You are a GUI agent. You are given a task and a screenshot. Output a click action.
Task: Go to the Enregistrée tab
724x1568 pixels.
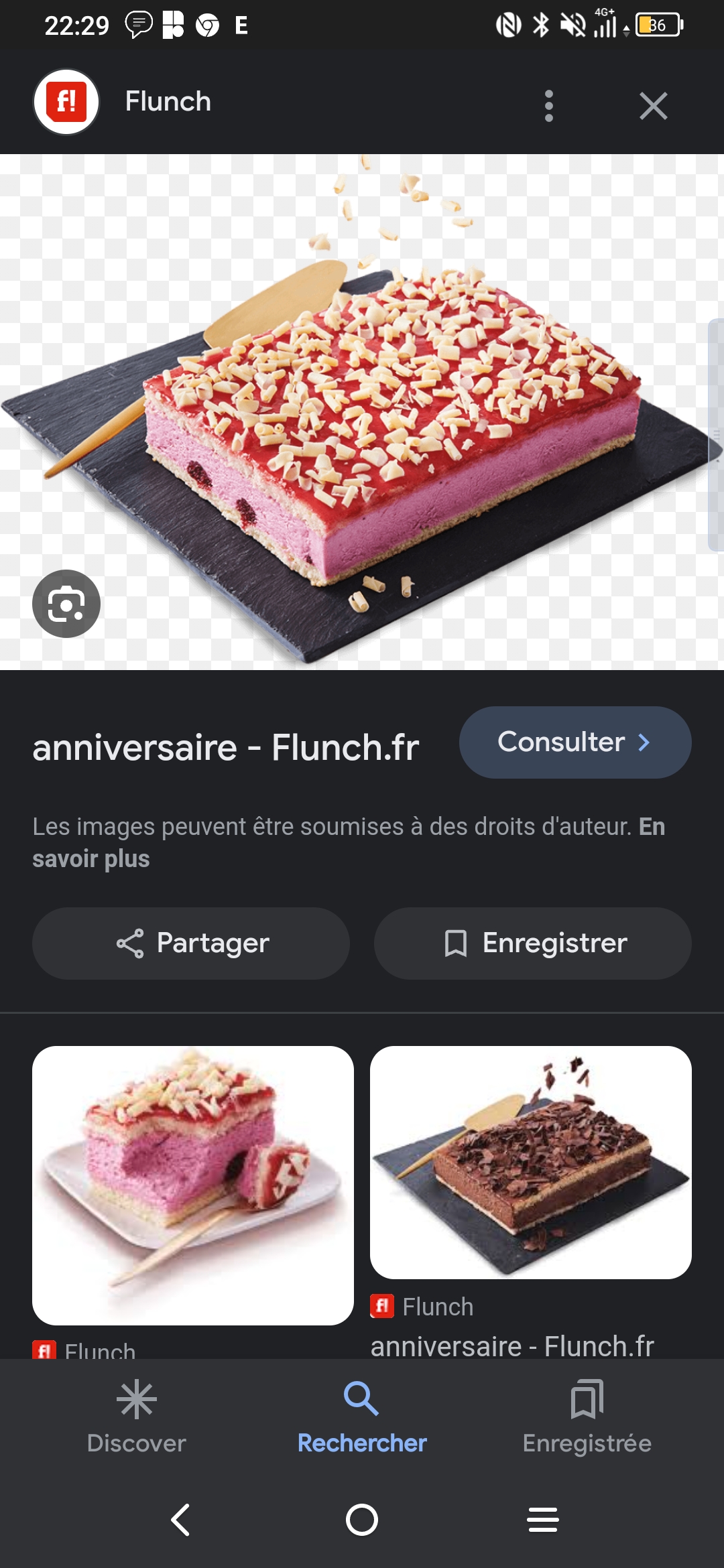tap(587, 1415)
